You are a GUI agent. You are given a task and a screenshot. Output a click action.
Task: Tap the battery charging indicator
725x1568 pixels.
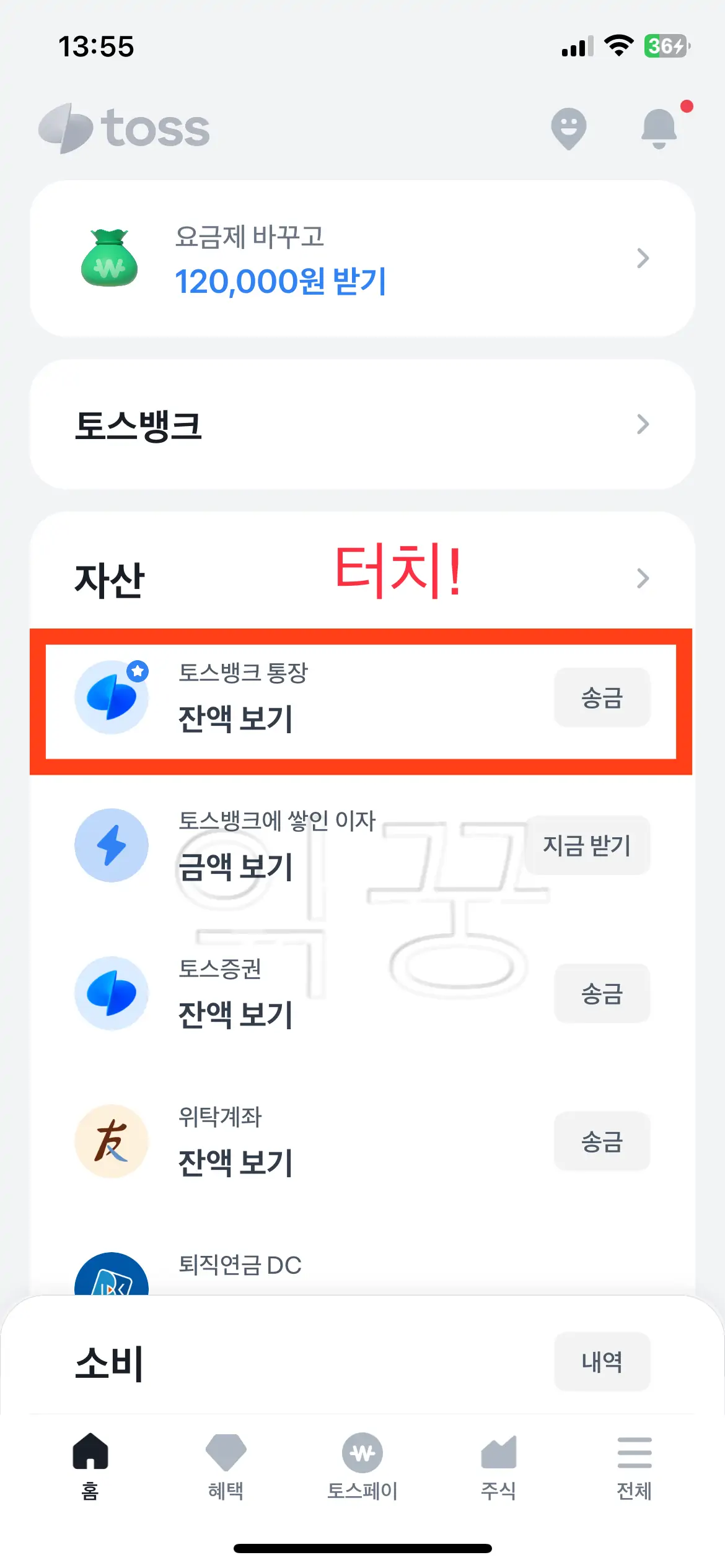pos(665,46)
